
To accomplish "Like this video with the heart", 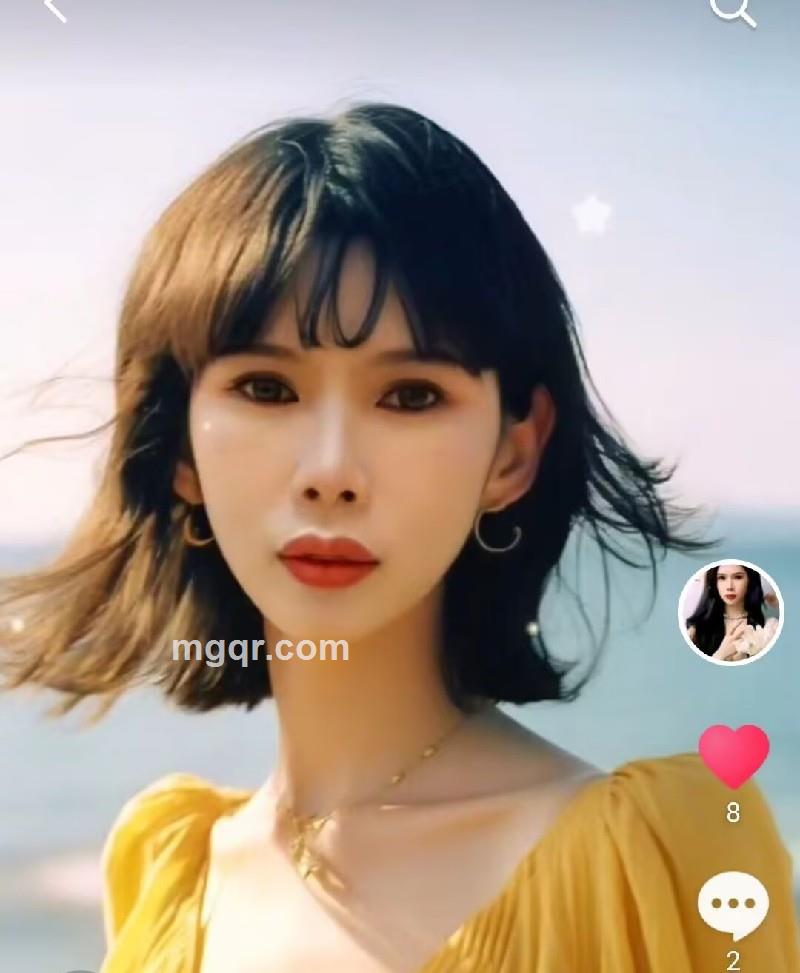I will [x=733, y=756].
